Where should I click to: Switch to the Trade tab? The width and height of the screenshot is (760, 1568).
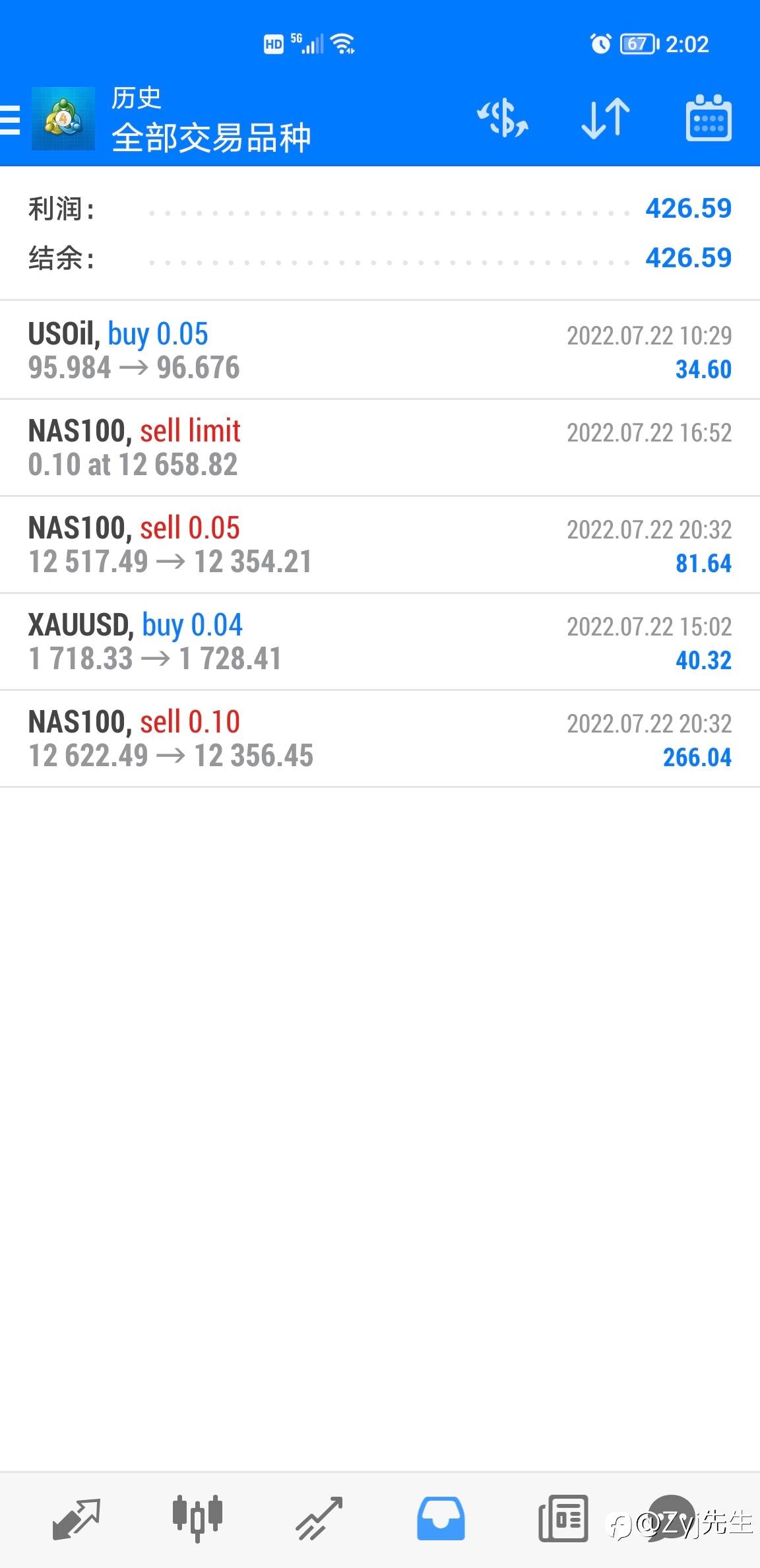pyautogui.click(x=319, y=1519)
